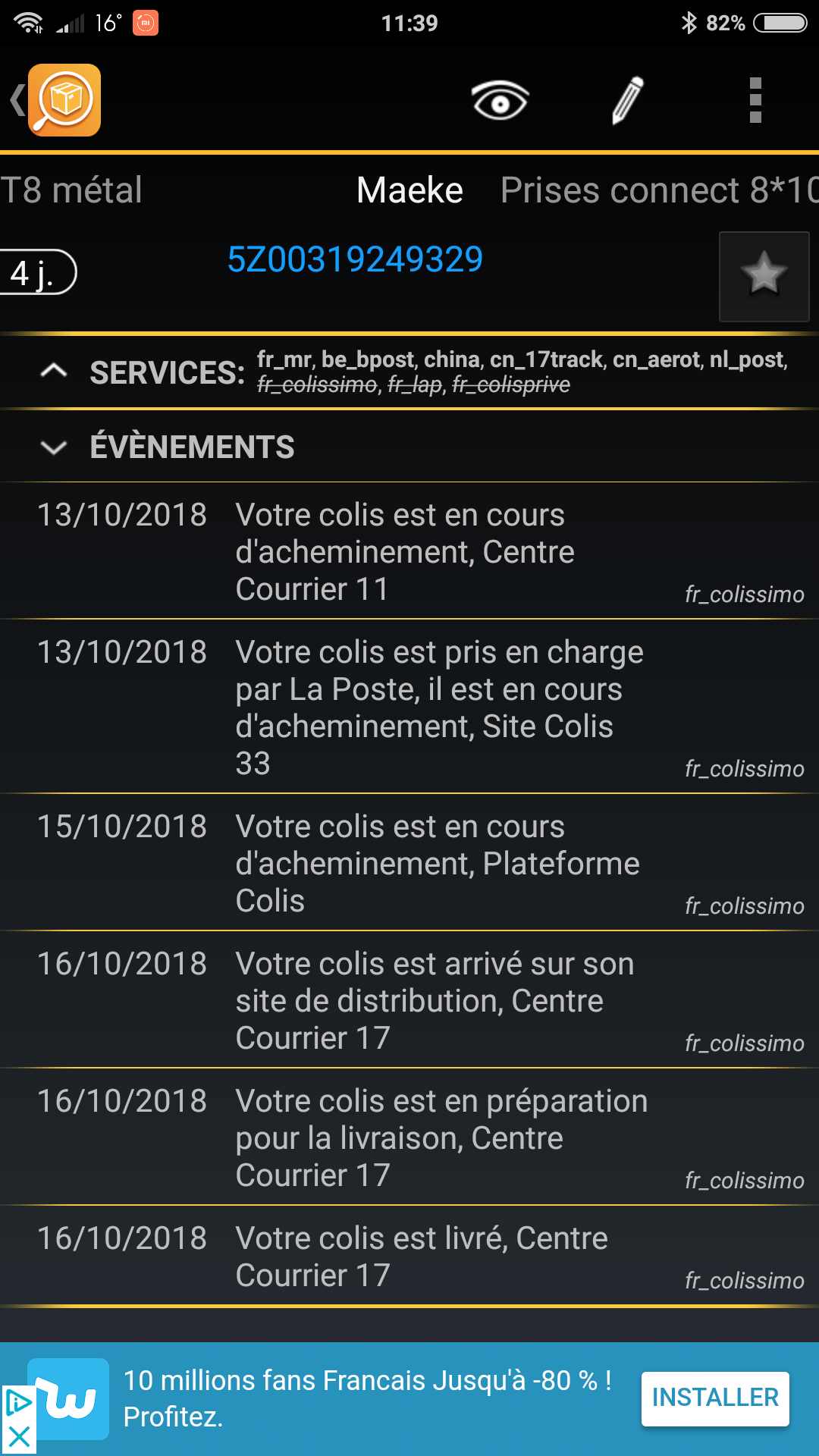Open tracking number 5Z00319249329 link
Viewport: 819px width, 1456px height.
point(355,260)
